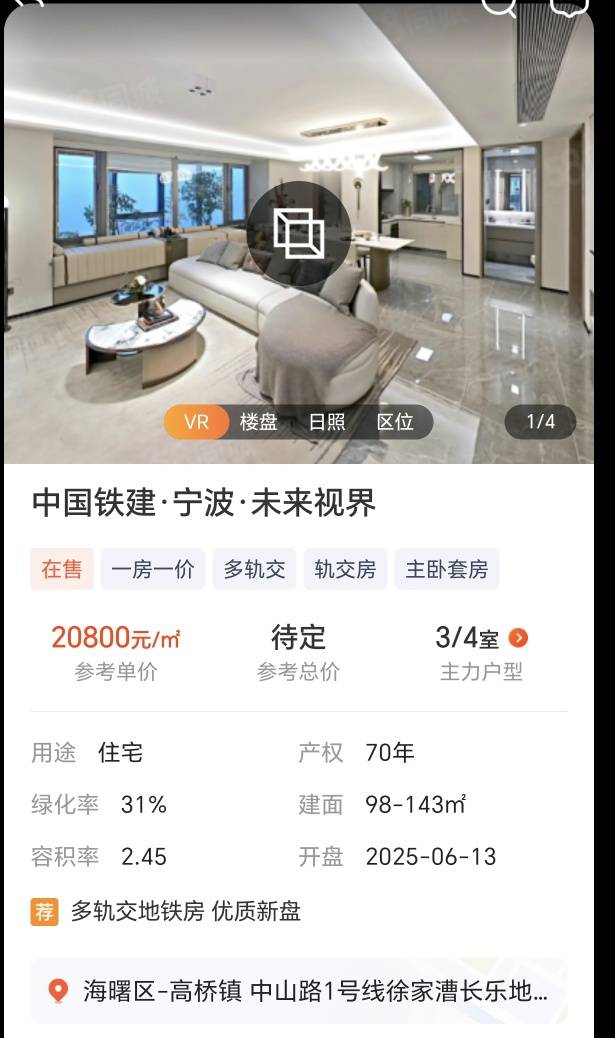Switch to the 楼盘 photo tab
The width and height of the screenshot is (615, 1038).
click(x=259, y=422)
